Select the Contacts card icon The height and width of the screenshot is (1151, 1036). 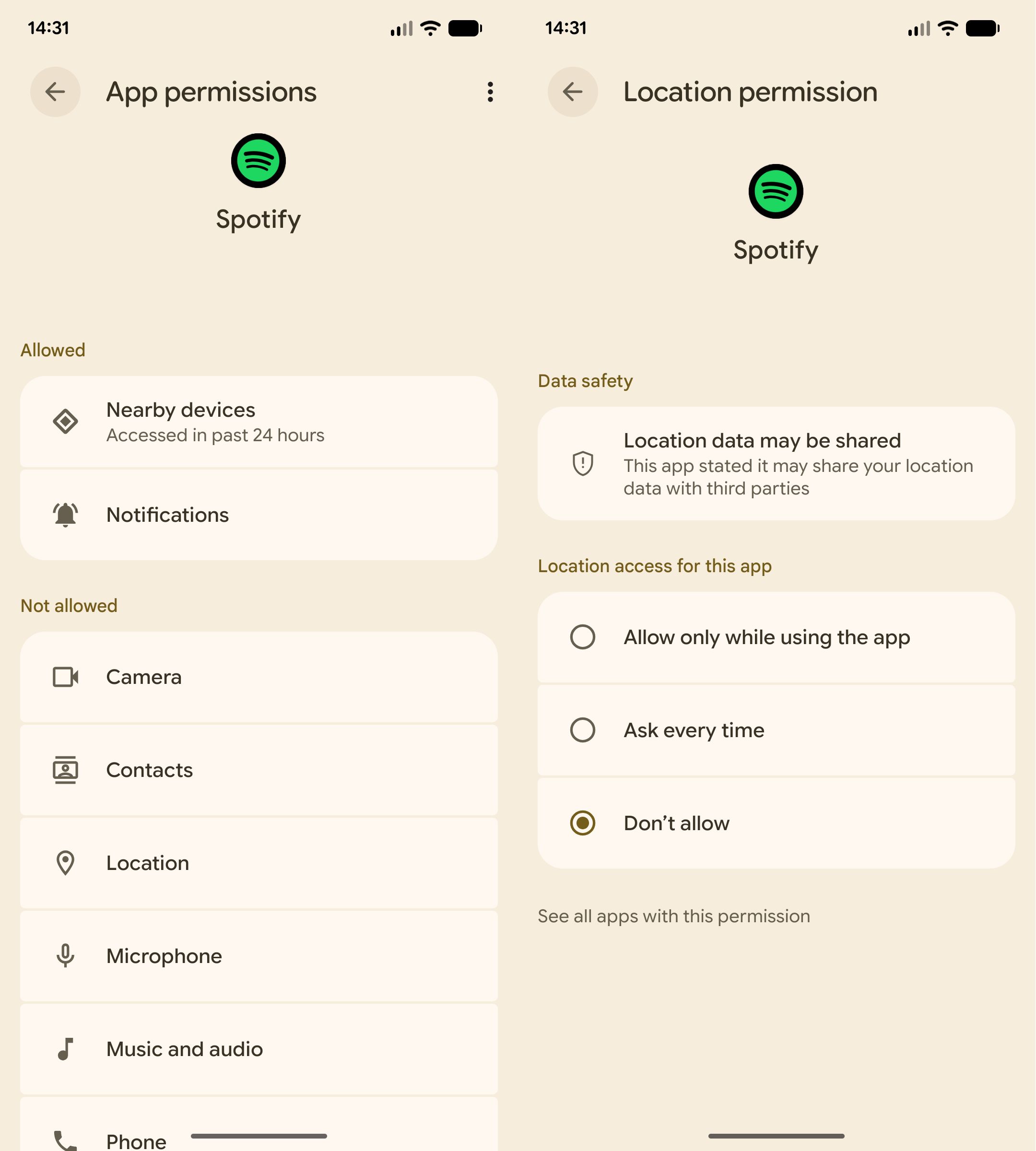coord(67,770)
